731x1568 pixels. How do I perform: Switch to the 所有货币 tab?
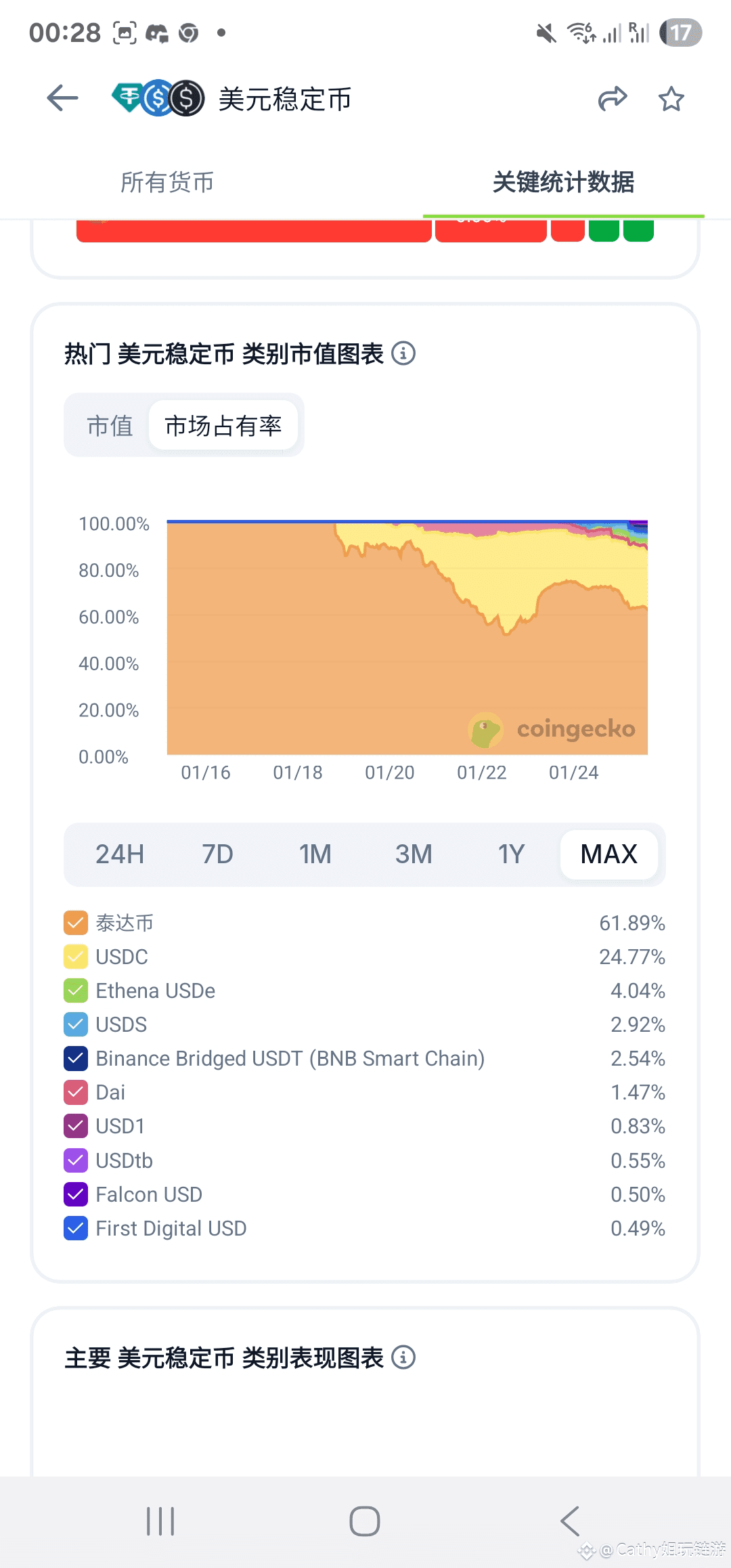[167, 182]
